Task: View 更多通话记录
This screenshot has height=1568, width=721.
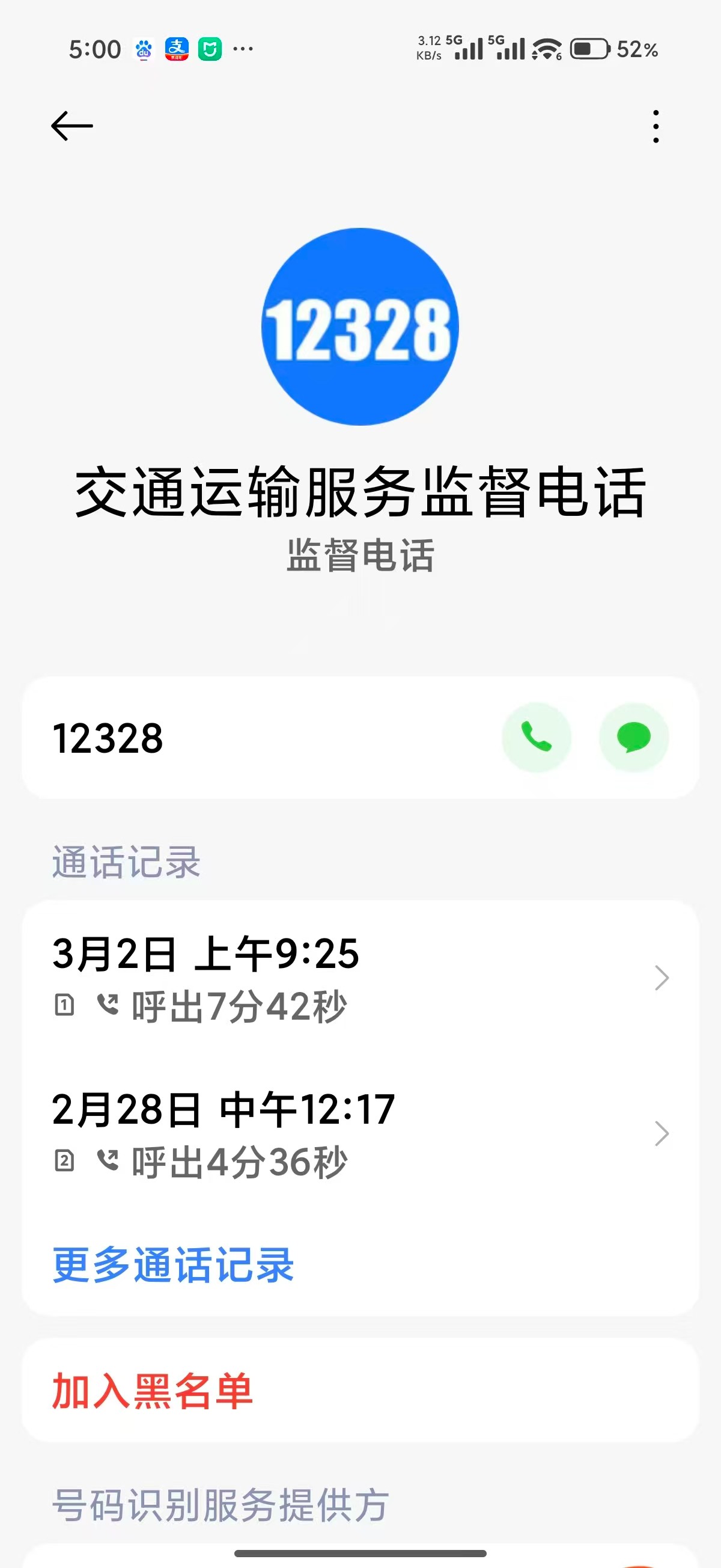Action: pyautogui.click(x=174, y=1264)
